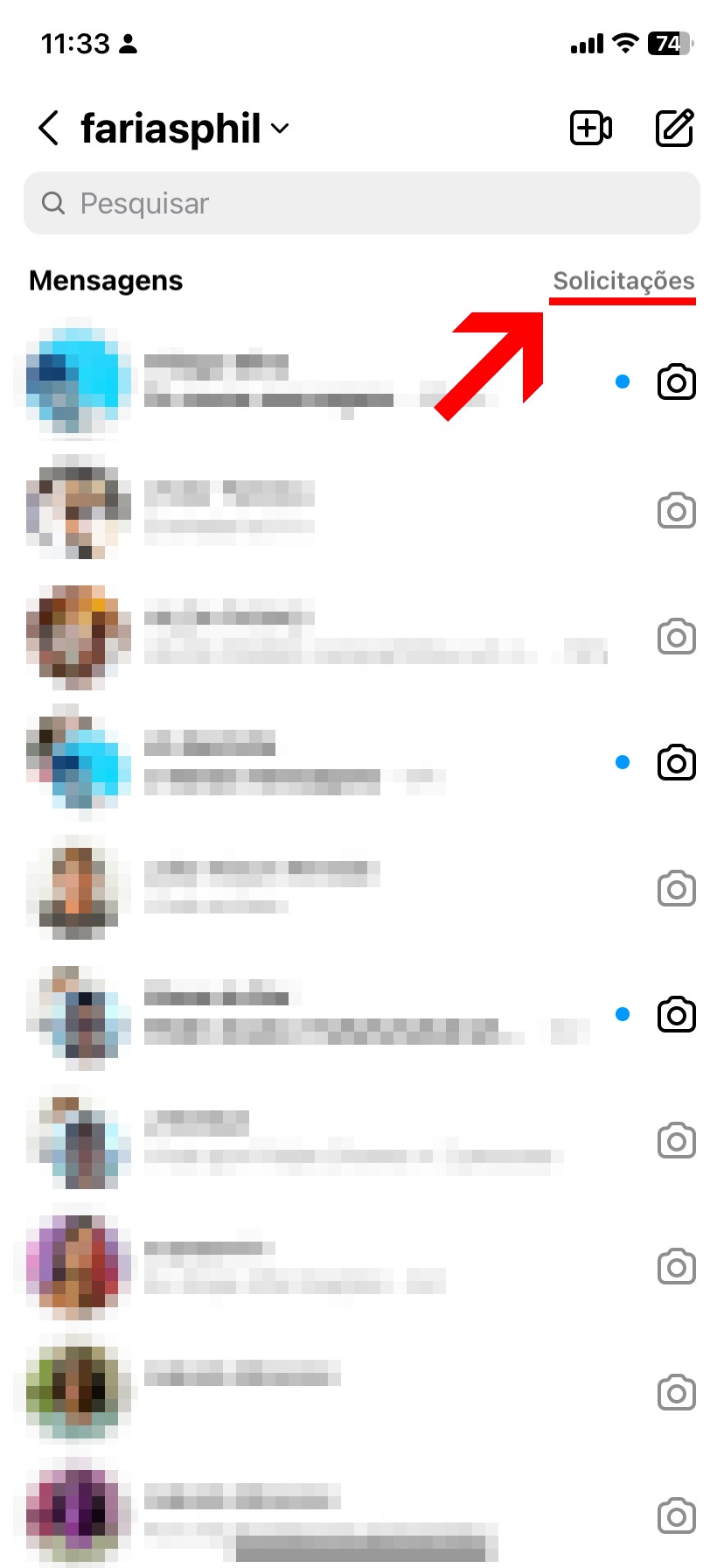Start a new video chat

(x=591, y=129)
